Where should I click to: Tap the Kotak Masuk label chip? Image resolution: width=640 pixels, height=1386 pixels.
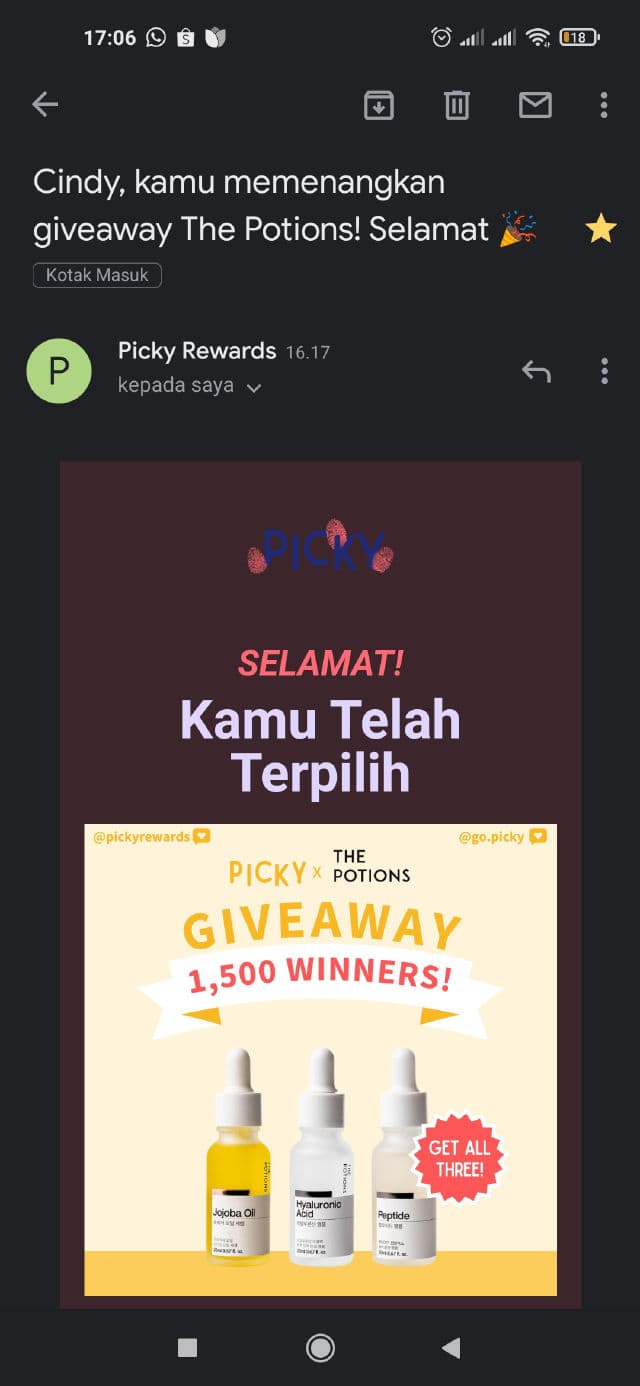coord(97,275)
